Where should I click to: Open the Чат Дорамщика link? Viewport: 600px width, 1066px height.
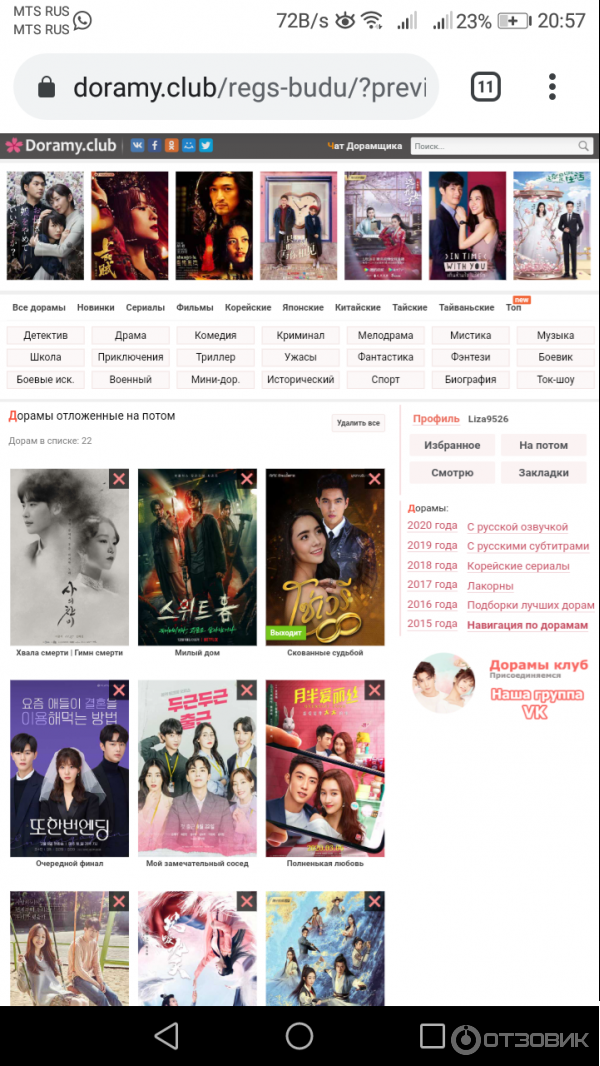click(x=365, y=146)
